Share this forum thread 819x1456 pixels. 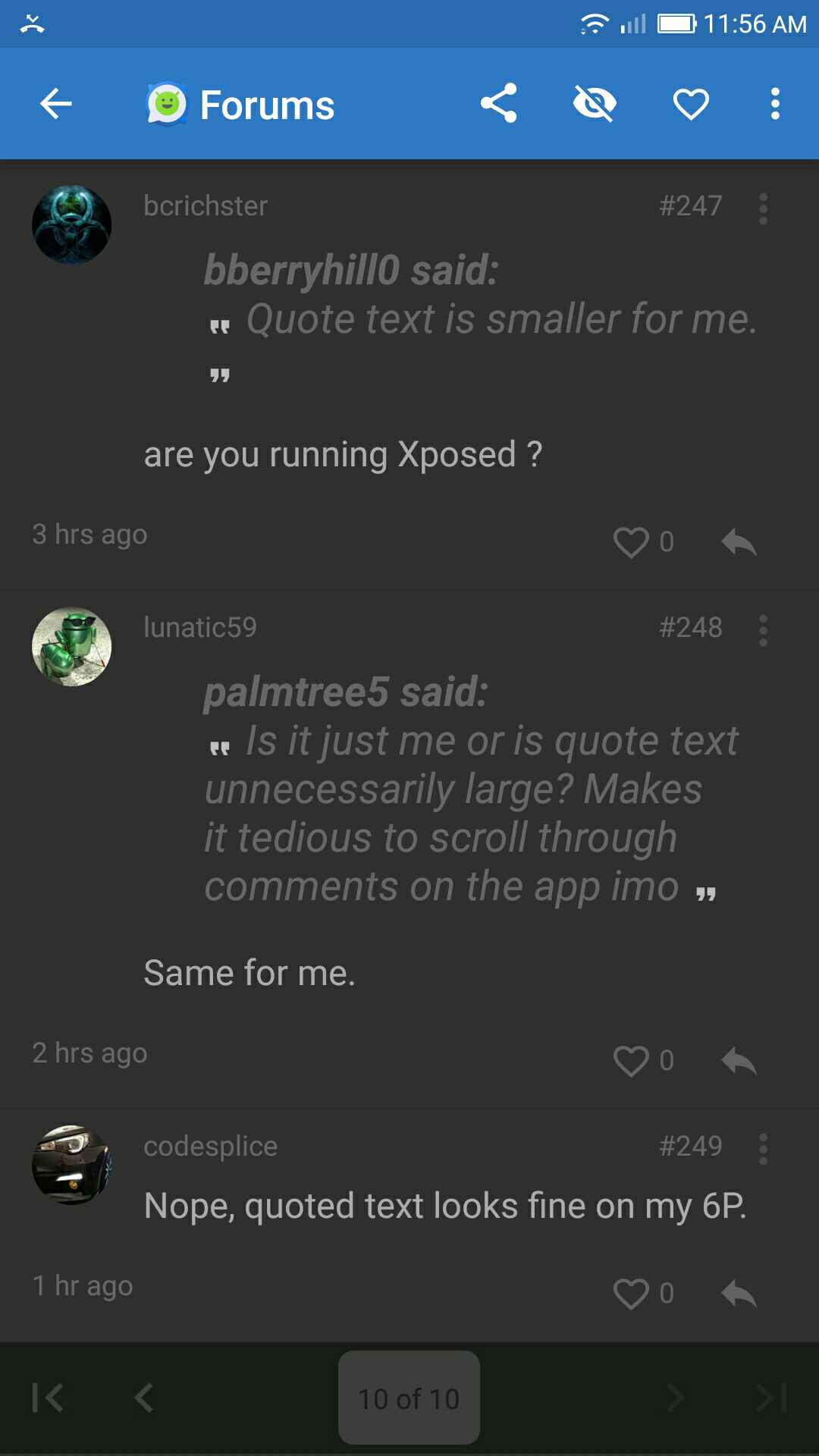click(498, 104)
